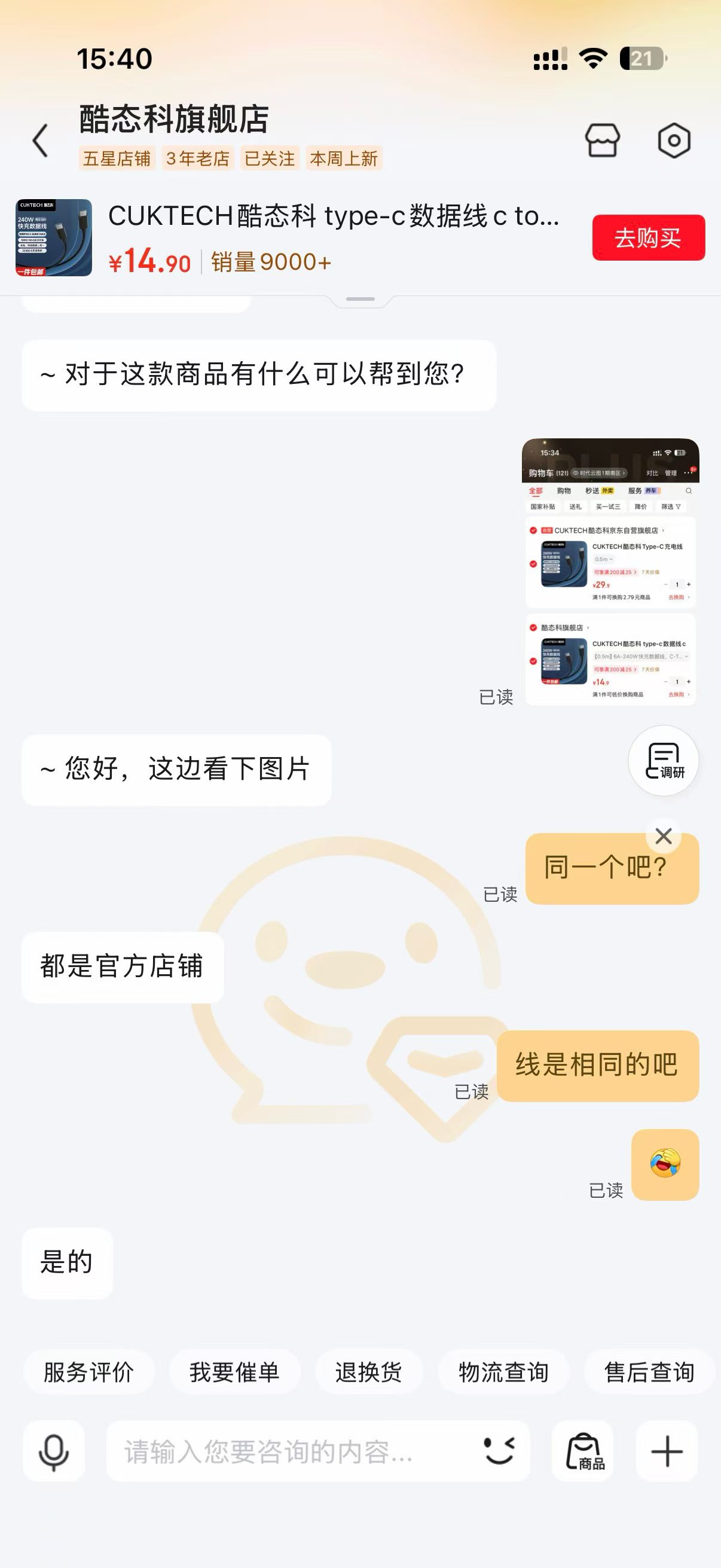Tap the voice input microphone icon
The width and height of the screenshot is (721, 1568).
pos(54,1451)
